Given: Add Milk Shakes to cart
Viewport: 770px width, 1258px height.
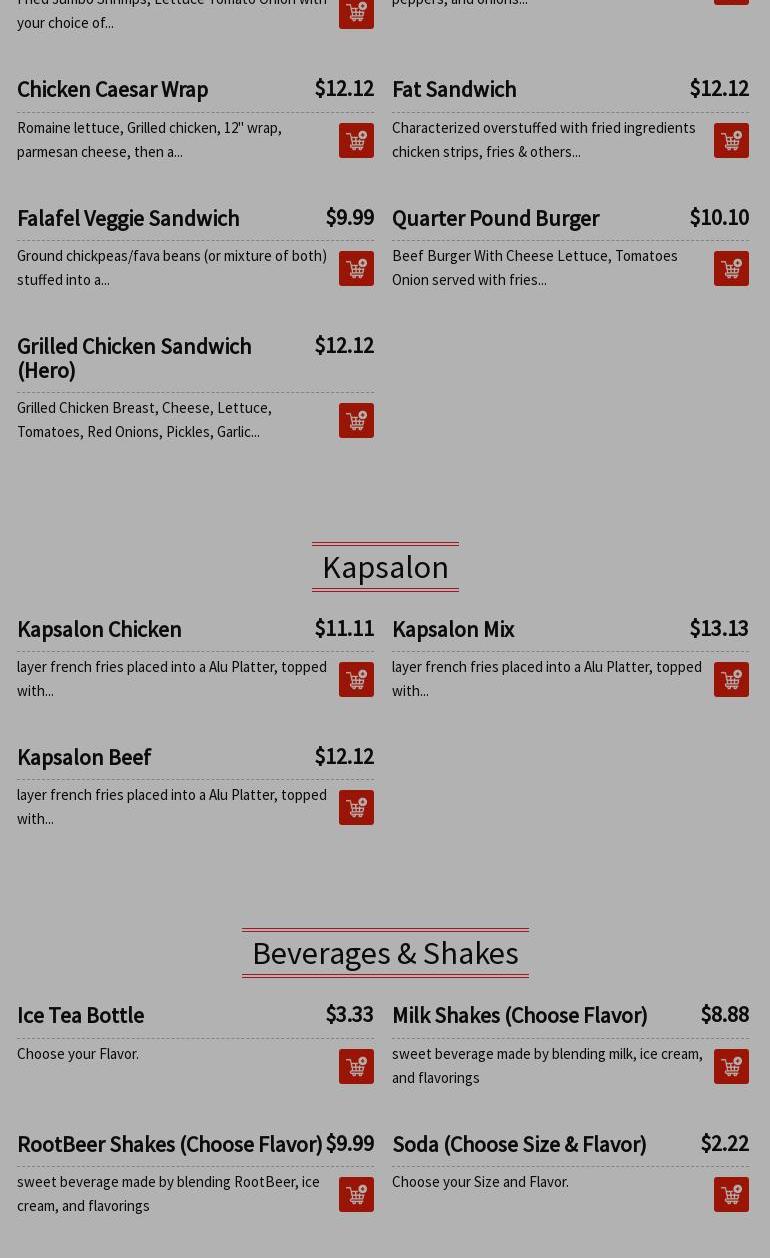Looking at the screenshot, I should coord(731,1067).
